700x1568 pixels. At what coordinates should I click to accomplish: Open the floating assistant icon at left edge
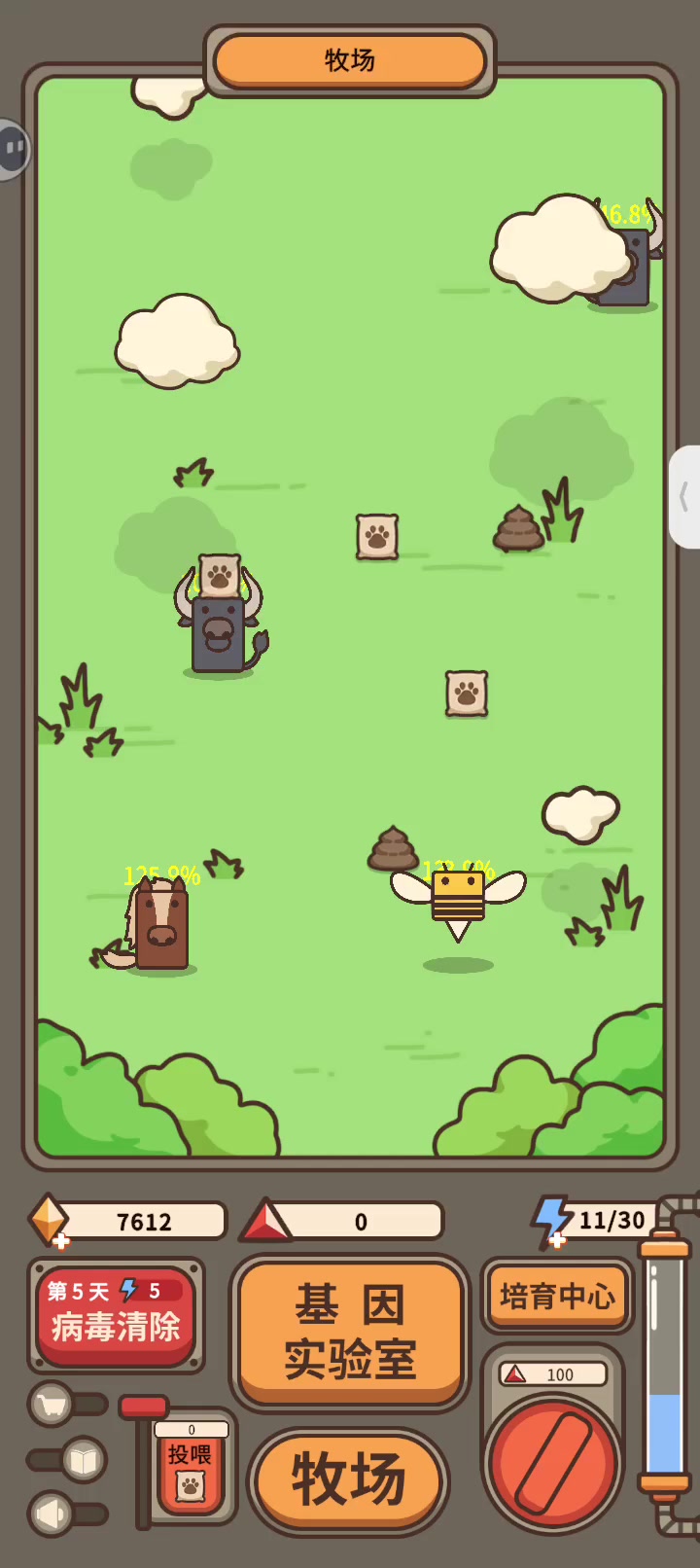coord(13,149)
